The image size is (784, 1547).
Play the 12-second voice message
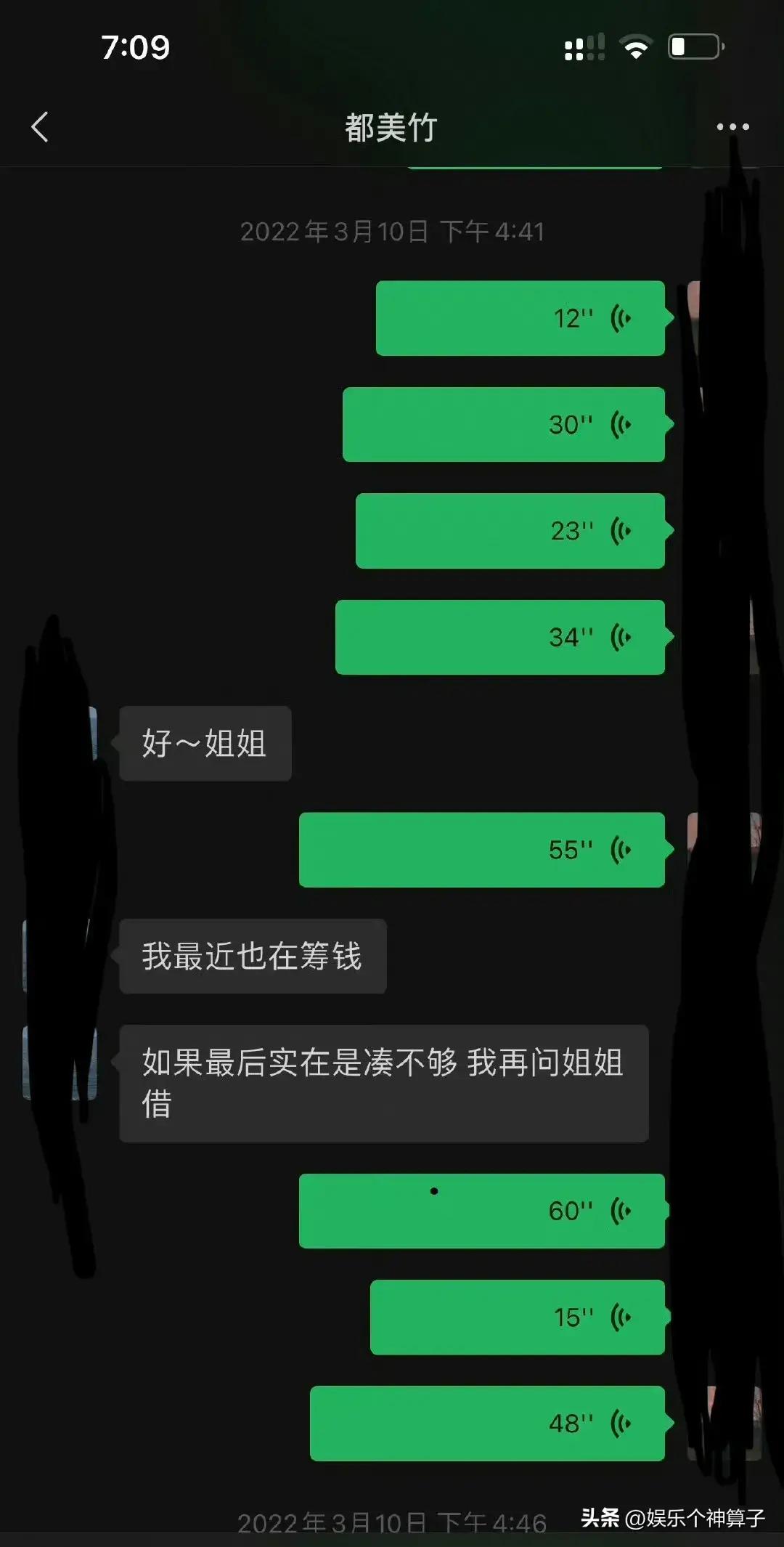[x=520, y=318]
